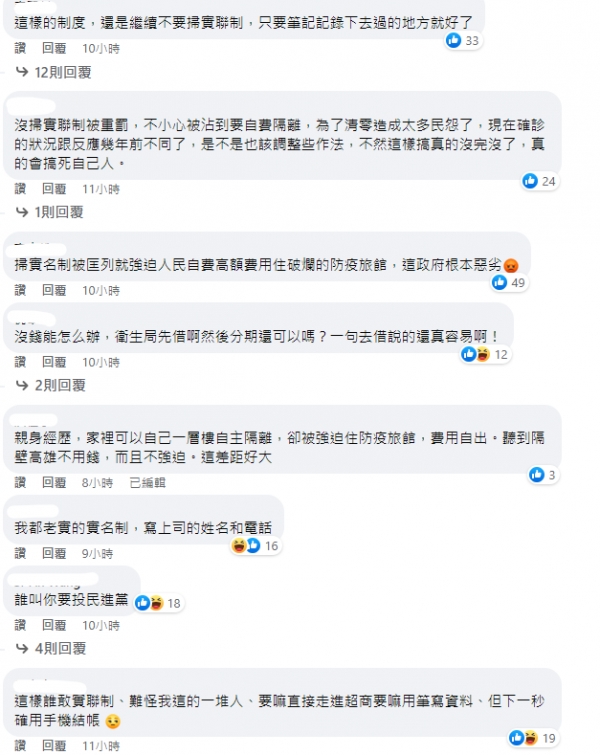Open the 49 reactions on the 掃實名制 comment
Screen dimensions: 600x755
click(x=509, y=283)
